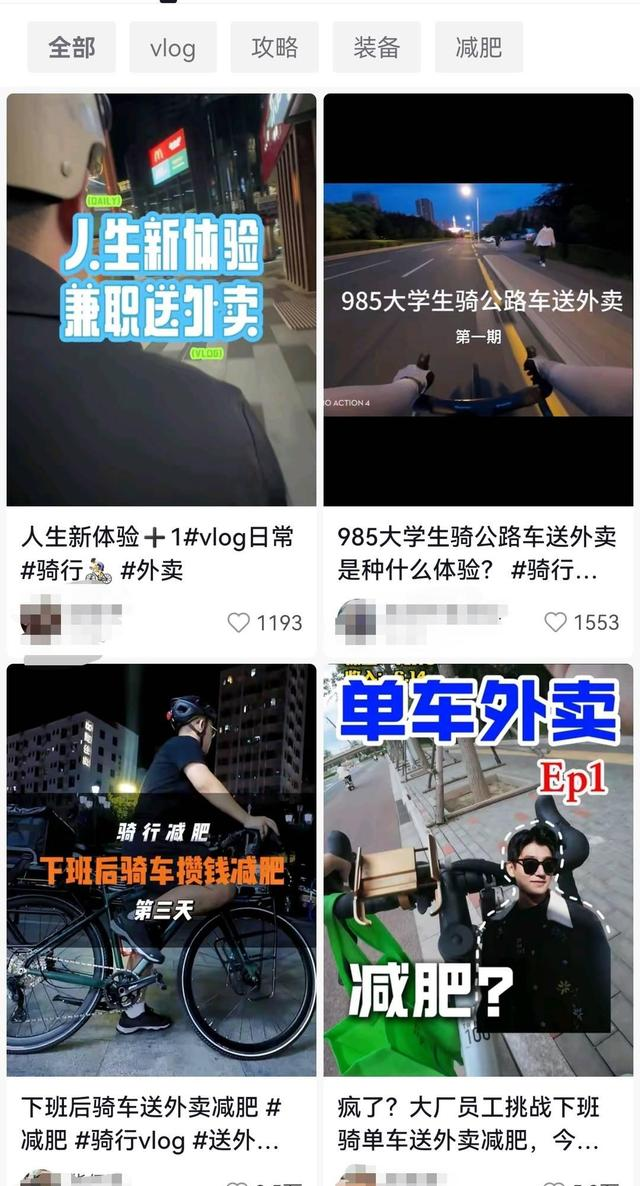
Task: Like the post with 1553 likes
Action: [x=556, y=622]
